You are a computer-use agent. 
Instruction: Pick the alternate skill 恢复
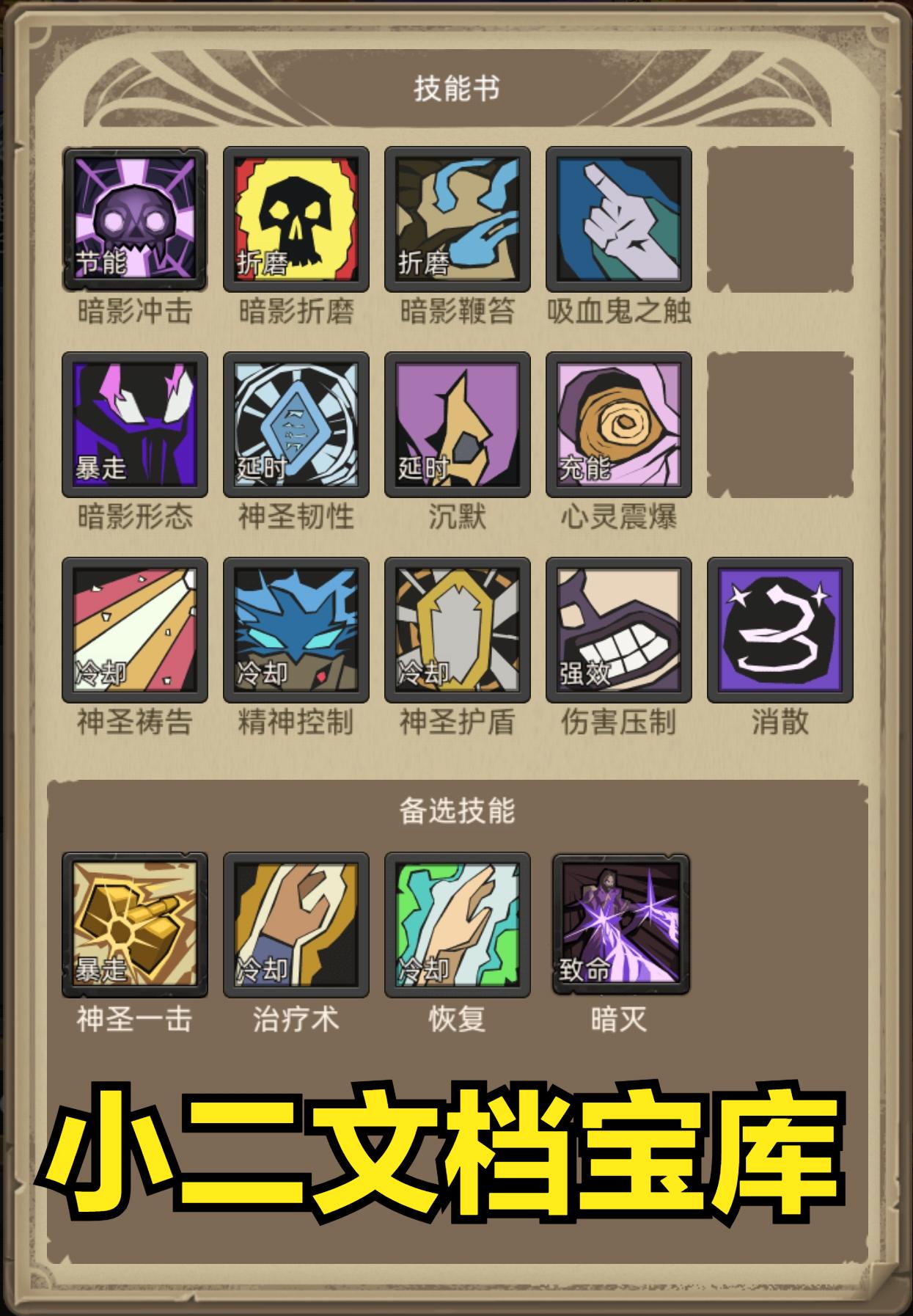pyautogui.click(x=458, y=924)
